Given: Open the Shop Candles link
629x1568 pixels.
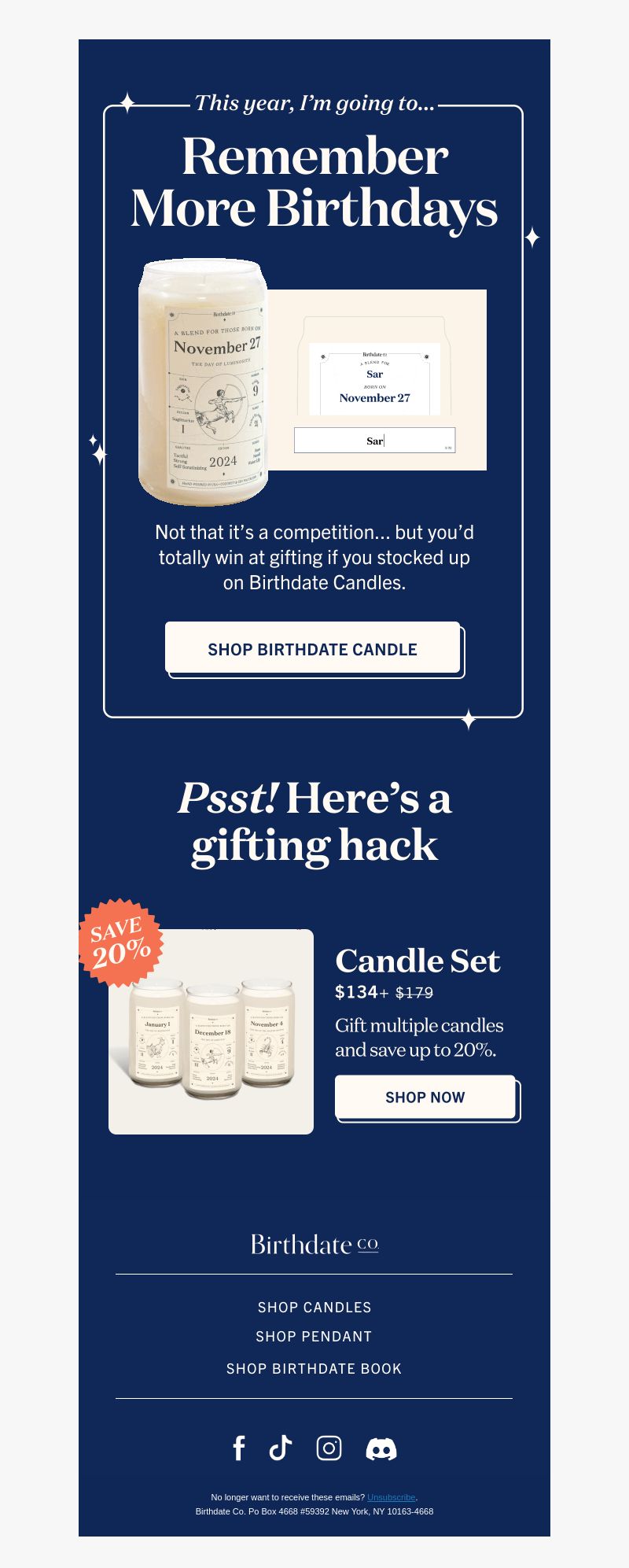Looking at the screenshot, I should (x=314, y=1307).
